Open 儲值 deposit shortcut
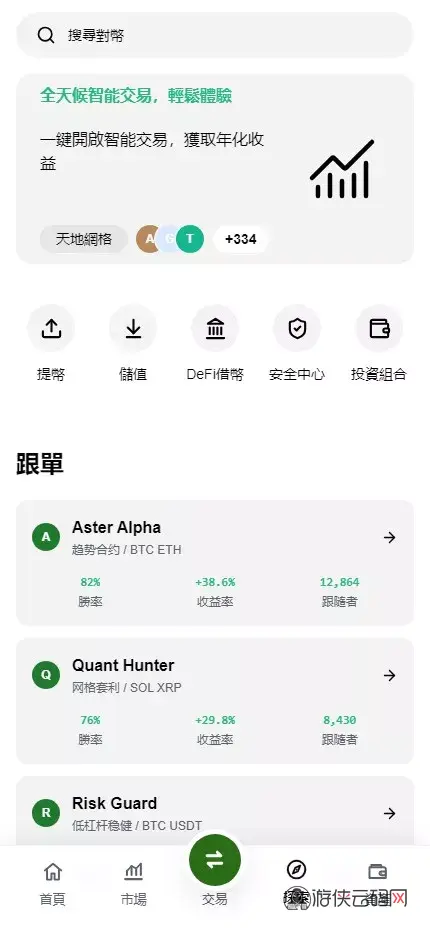 click(x=133, y=343)
